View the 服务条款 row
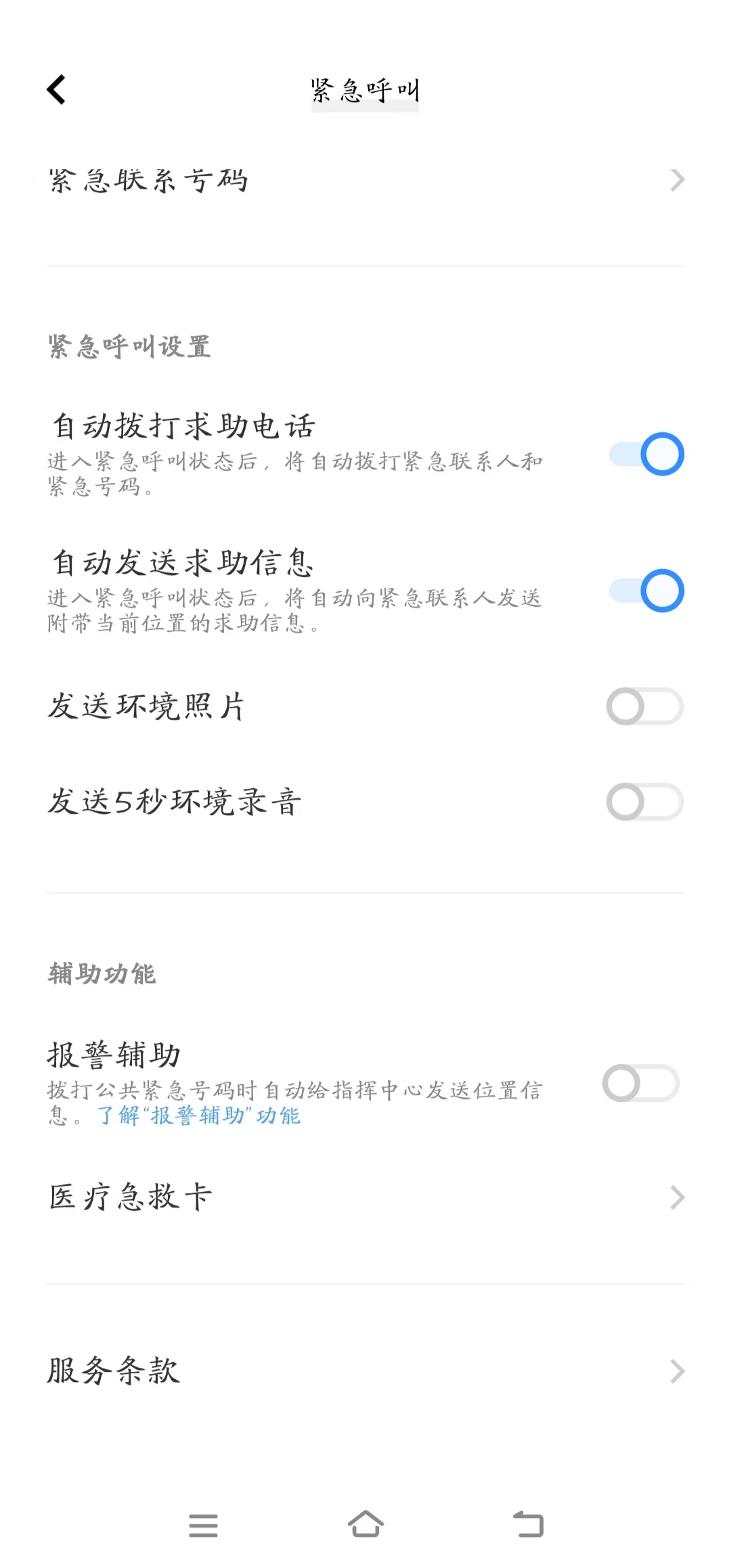This screenshot has height=1568, width=731. (x=365, y=1371)
